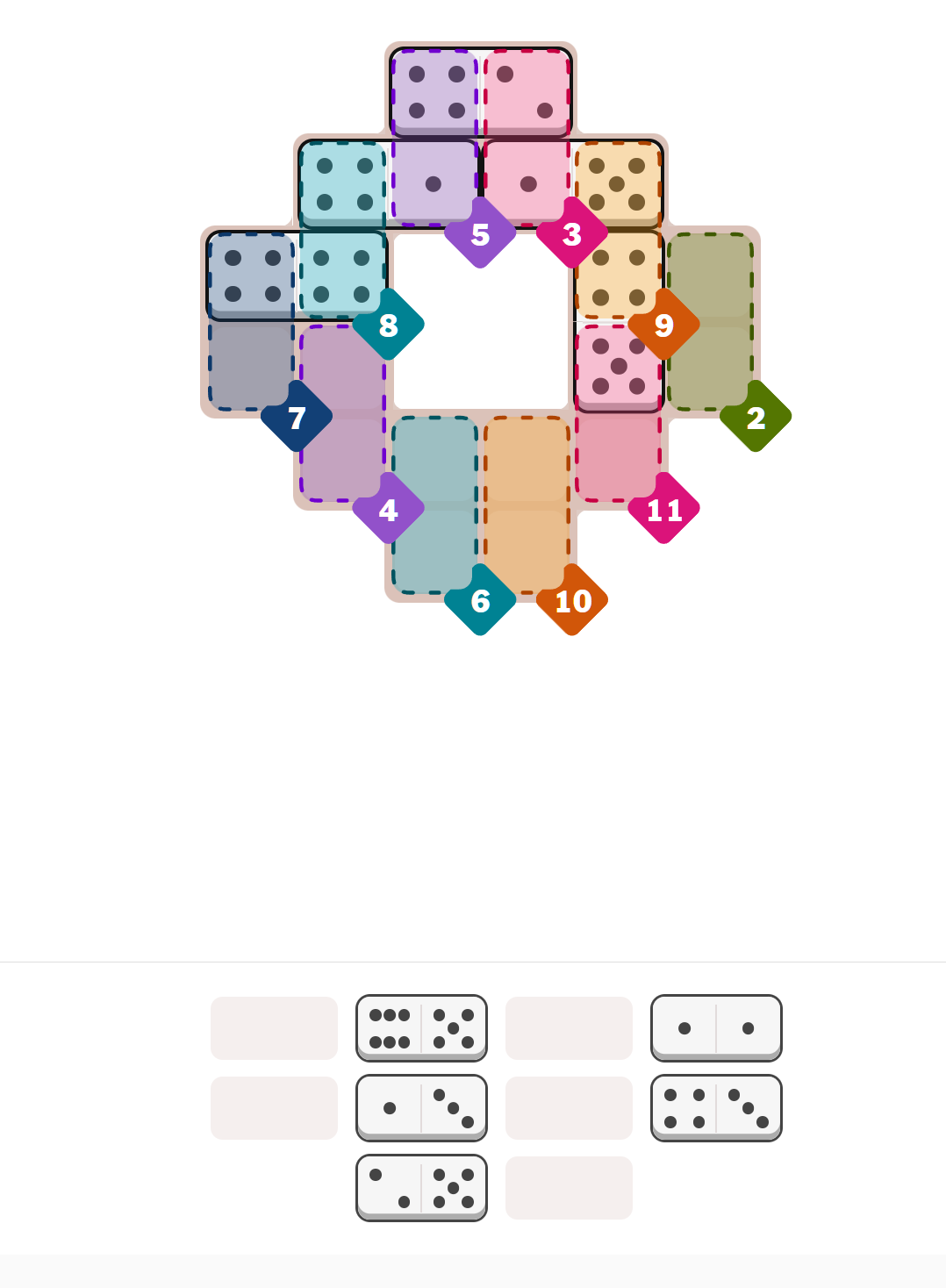Select the double-one domino in the tray
The height and width of the screenshot is (1288, 946).
(716, 1027)
